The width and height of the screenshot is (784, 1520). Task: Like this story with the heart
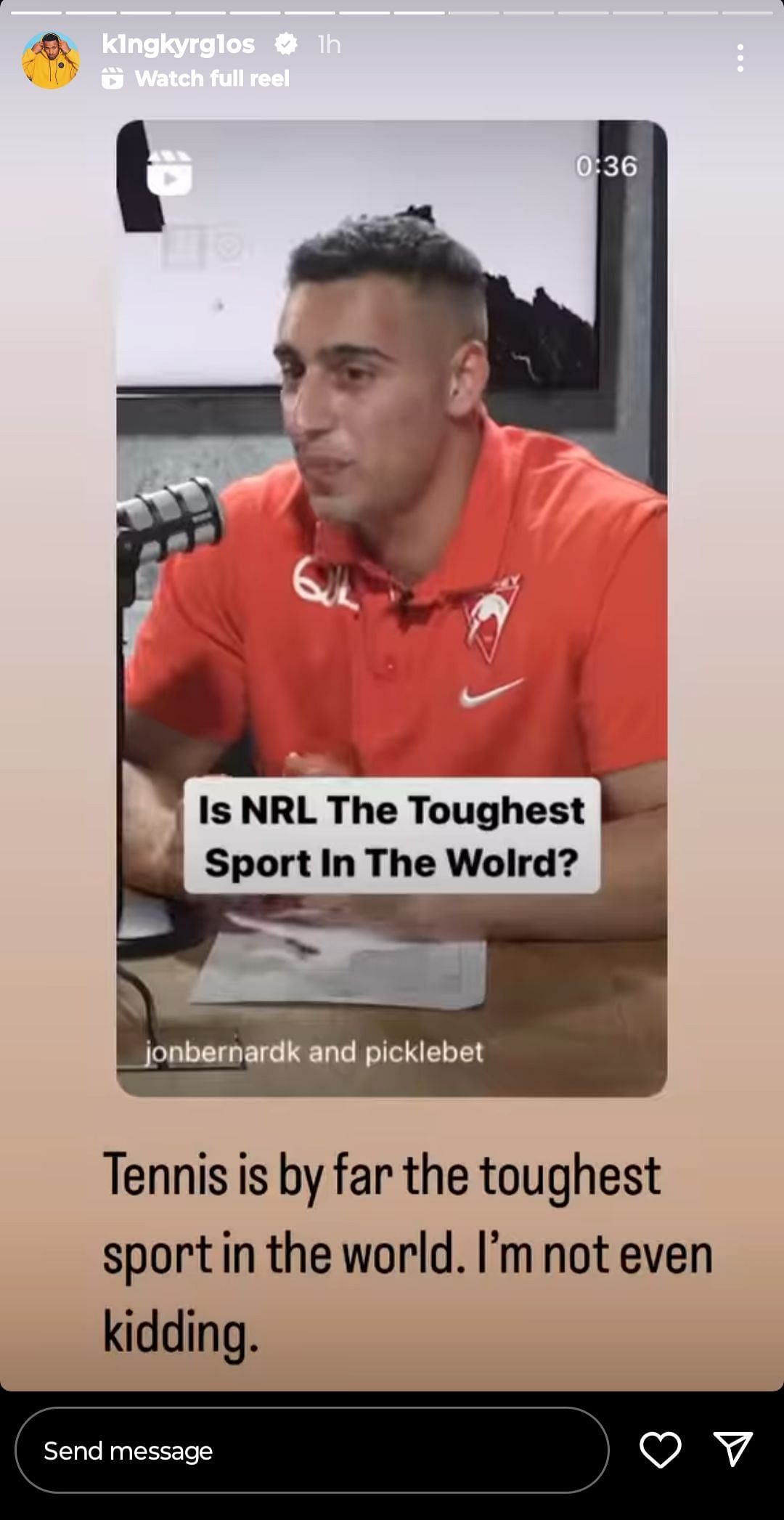pyautogui.click(x=660, y=1450)
